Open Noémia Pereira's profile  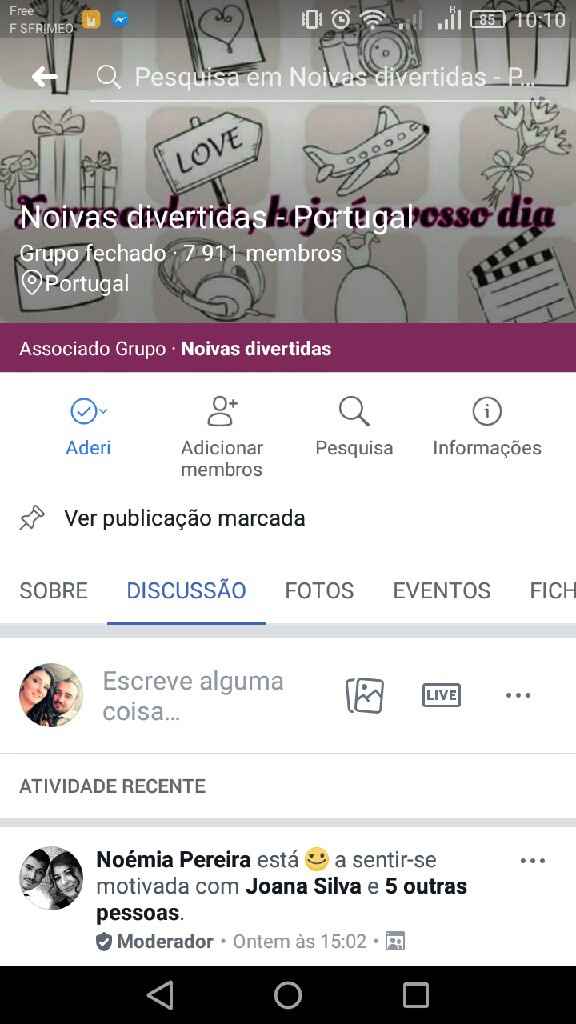click(173, 859)
